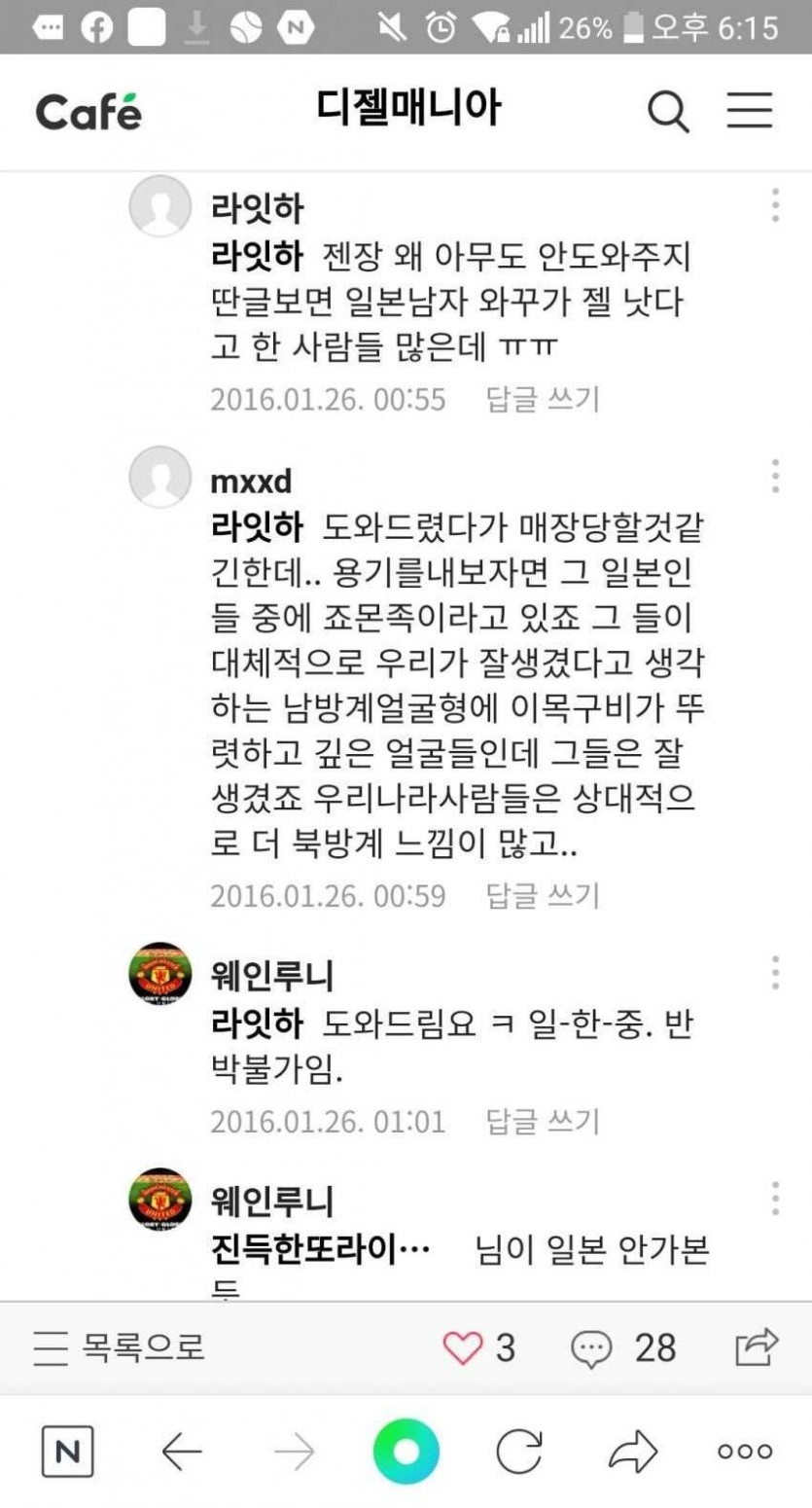Open overflow menu on 웨인루니's 01:01 comment
Viewport: 812px width, 1508px height.
pos(775,972)
